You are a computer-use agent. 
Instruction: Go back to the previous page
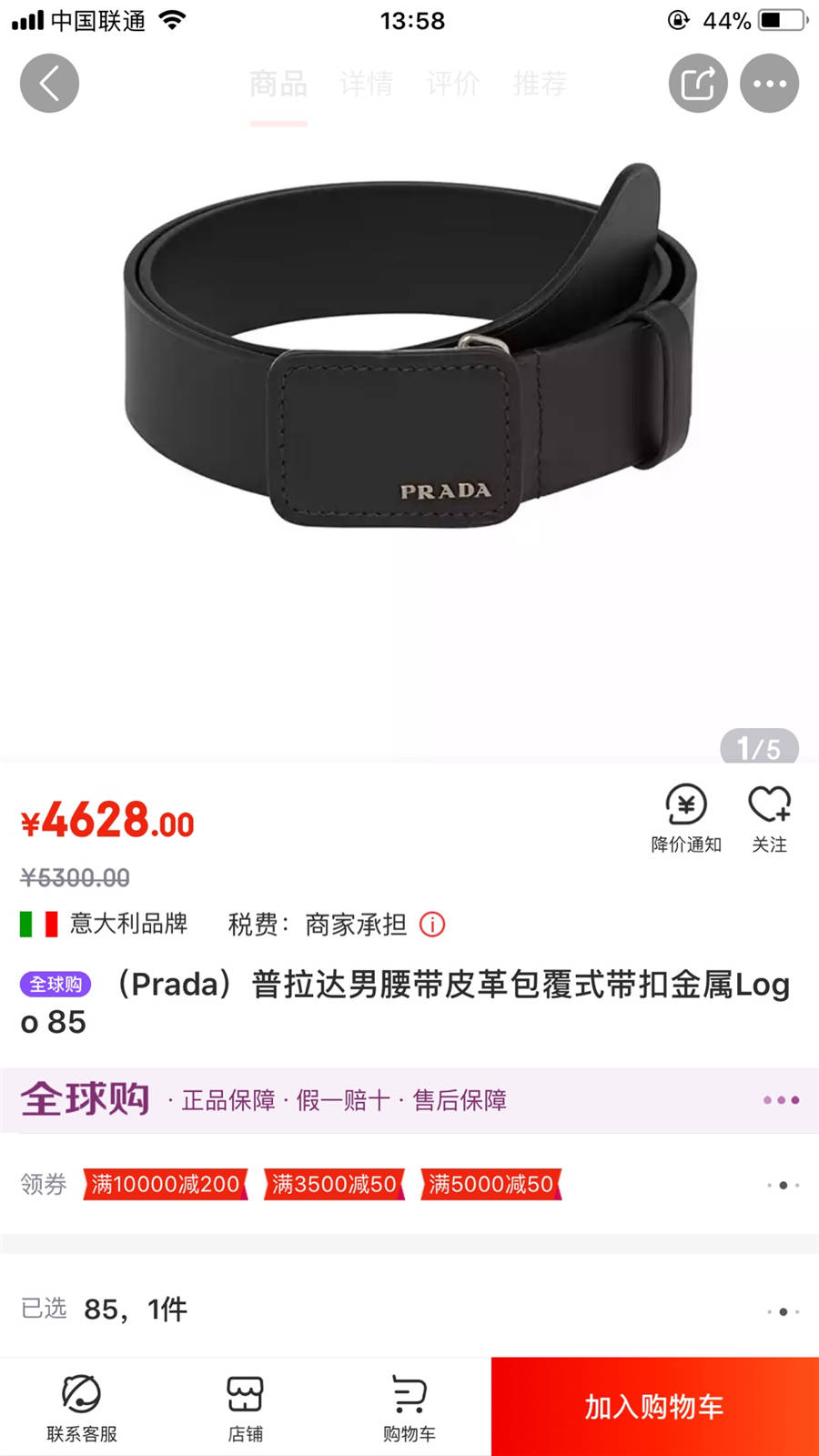pyautogui.click(x=49, y=84)
